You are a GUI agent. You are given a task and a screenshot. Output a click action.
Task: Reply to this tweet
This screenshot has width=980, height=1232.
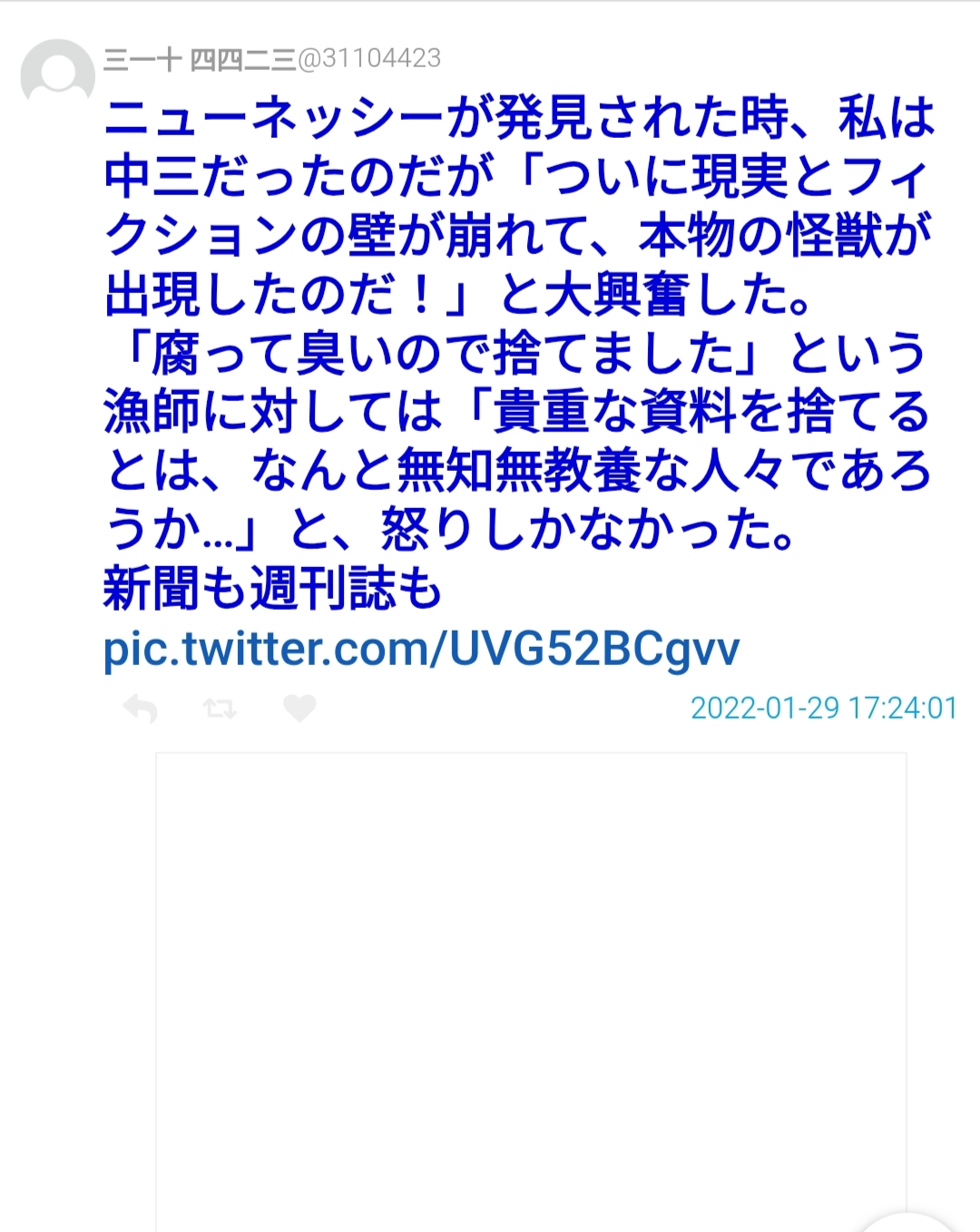click(141, 709)
